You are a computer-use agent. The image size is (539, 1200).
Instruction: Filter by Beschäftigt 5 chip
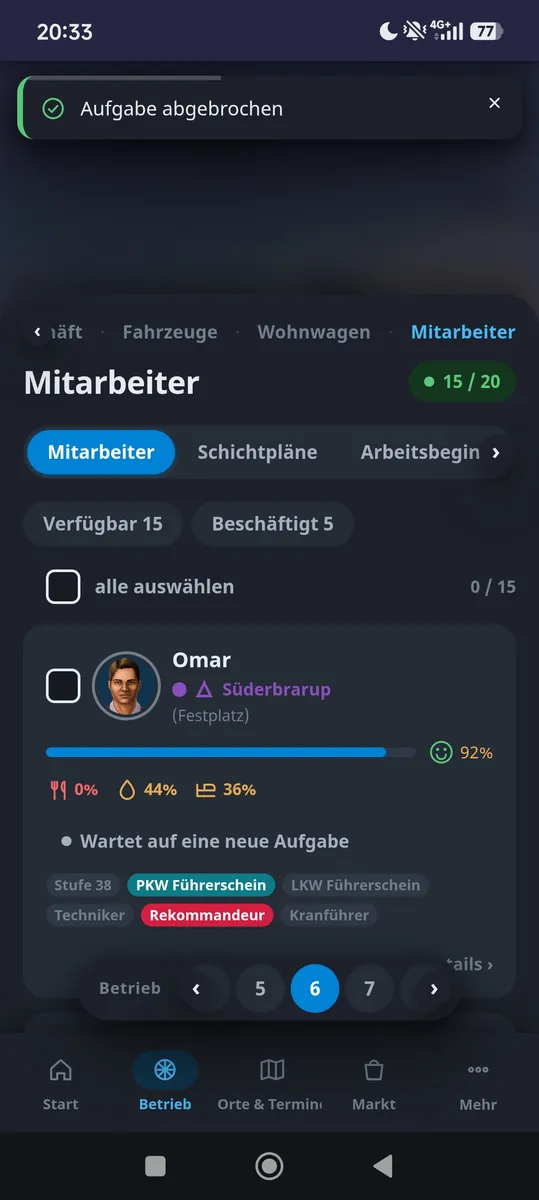click(273, 524)
